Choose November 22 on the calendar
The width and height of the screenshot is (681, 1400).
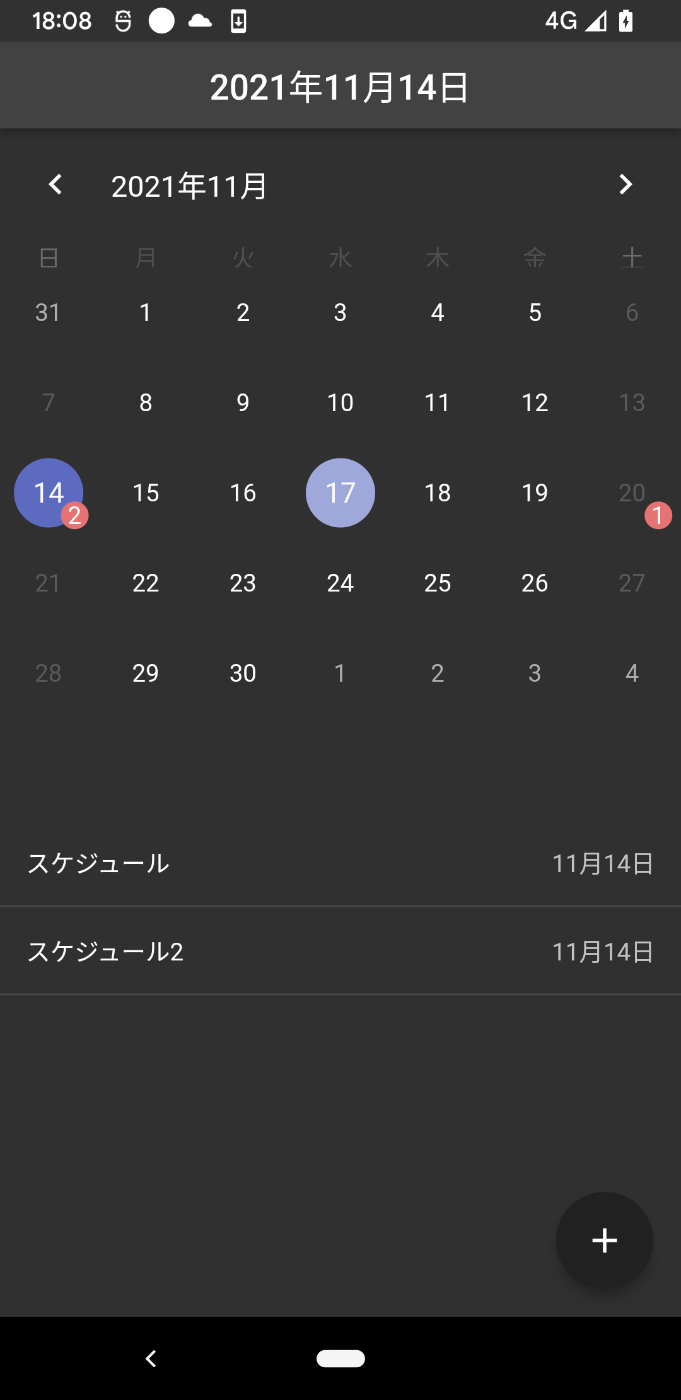[x=146, y=583]
